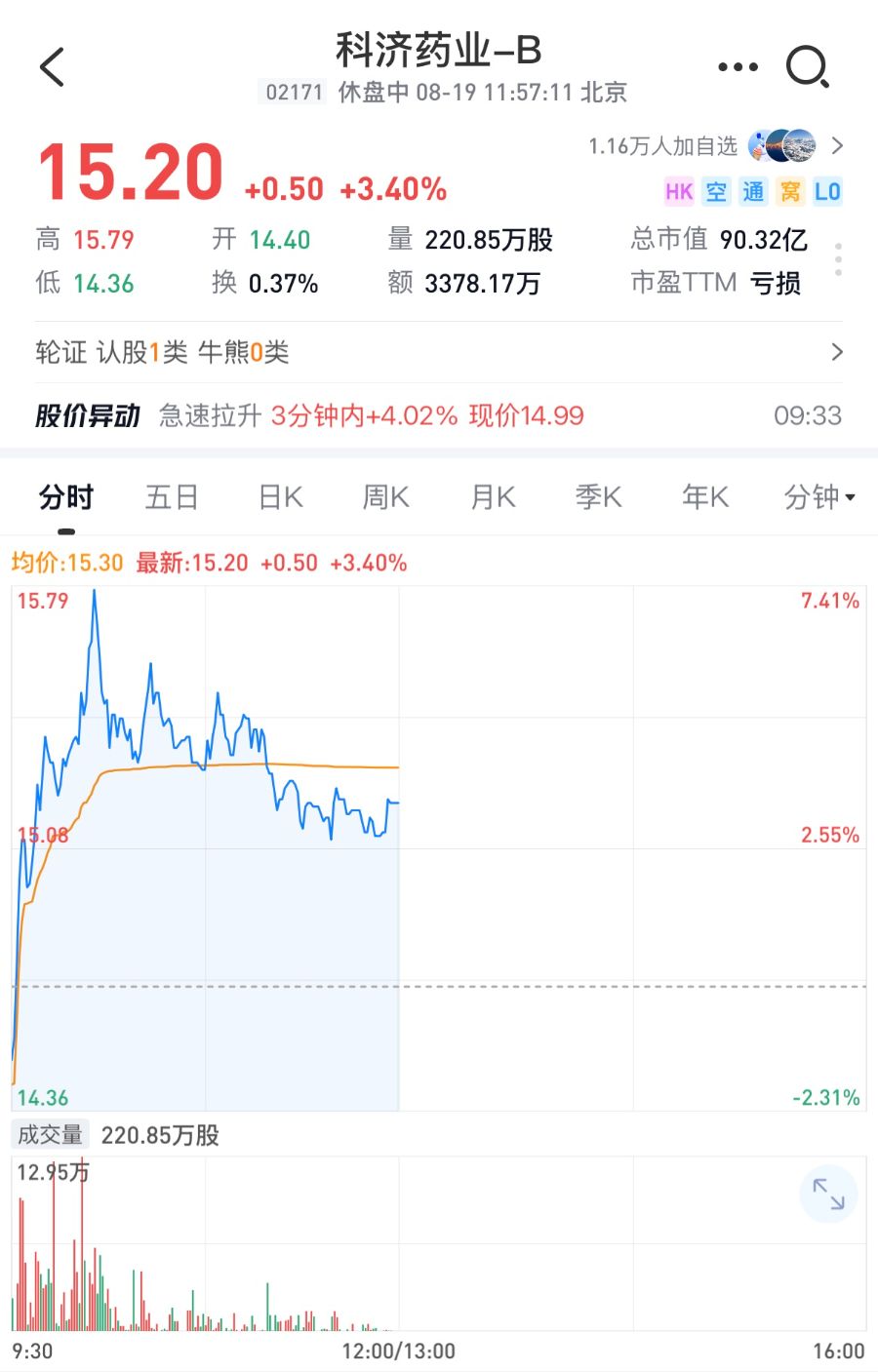
Task: Switch to the 五日 chart tab
Action: pos(172,497)
